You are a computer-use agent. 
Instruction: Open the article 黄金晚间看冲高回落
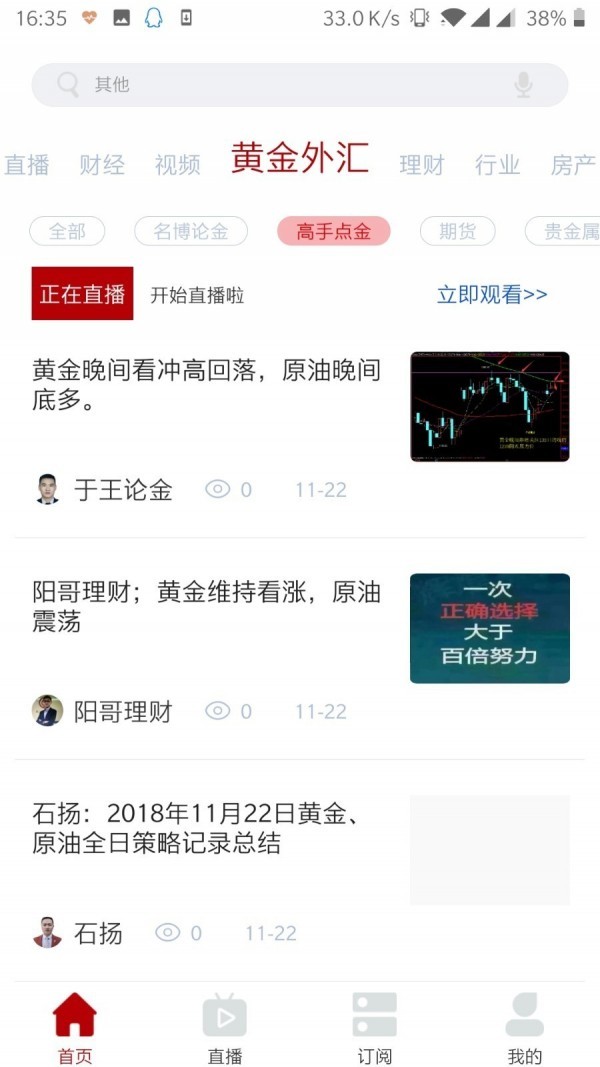(206, 385)
